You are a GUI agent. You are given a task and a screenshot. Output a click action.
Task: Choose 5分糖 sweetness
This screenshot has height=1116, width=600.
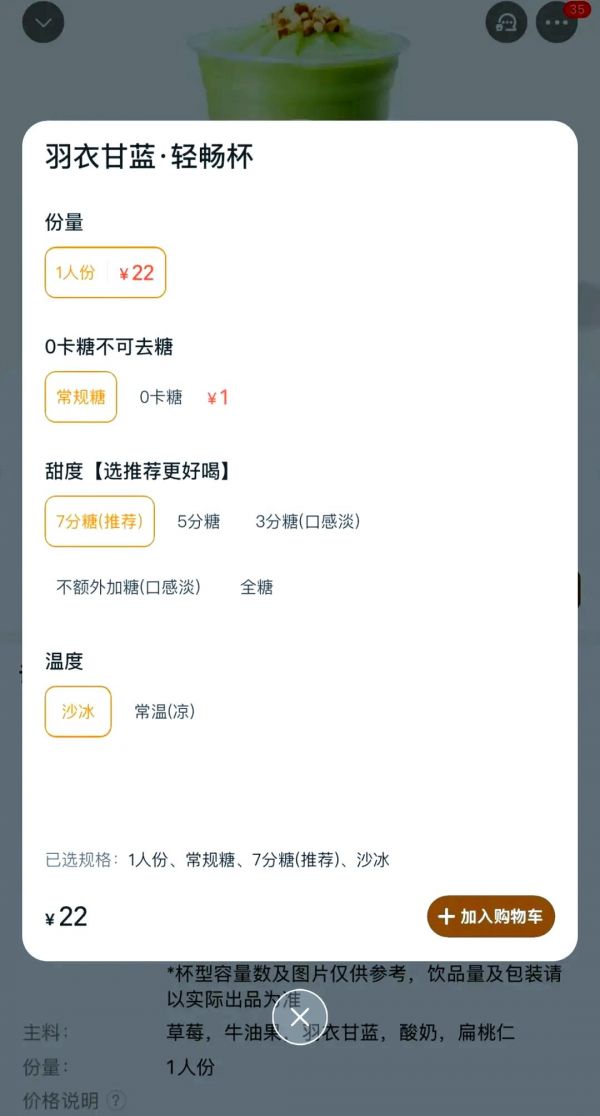click(198, 521)
